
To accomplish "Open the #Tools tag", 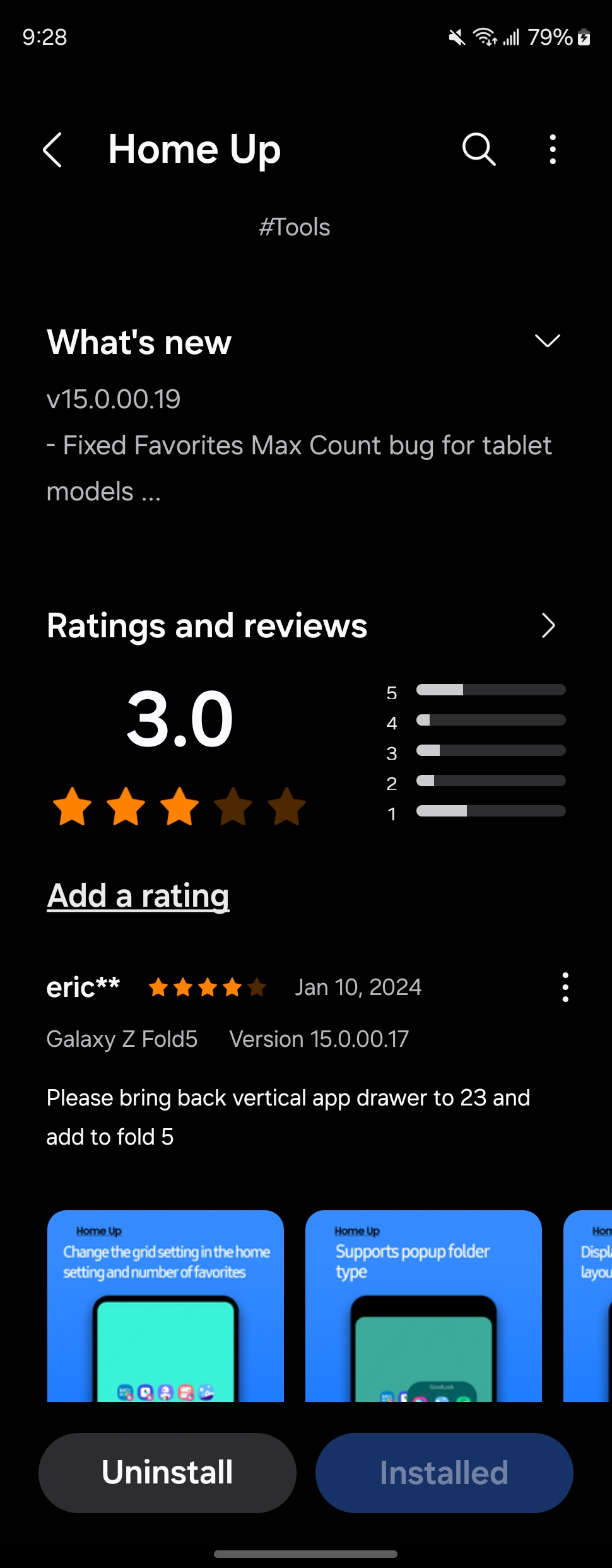I will pos(295,227).
